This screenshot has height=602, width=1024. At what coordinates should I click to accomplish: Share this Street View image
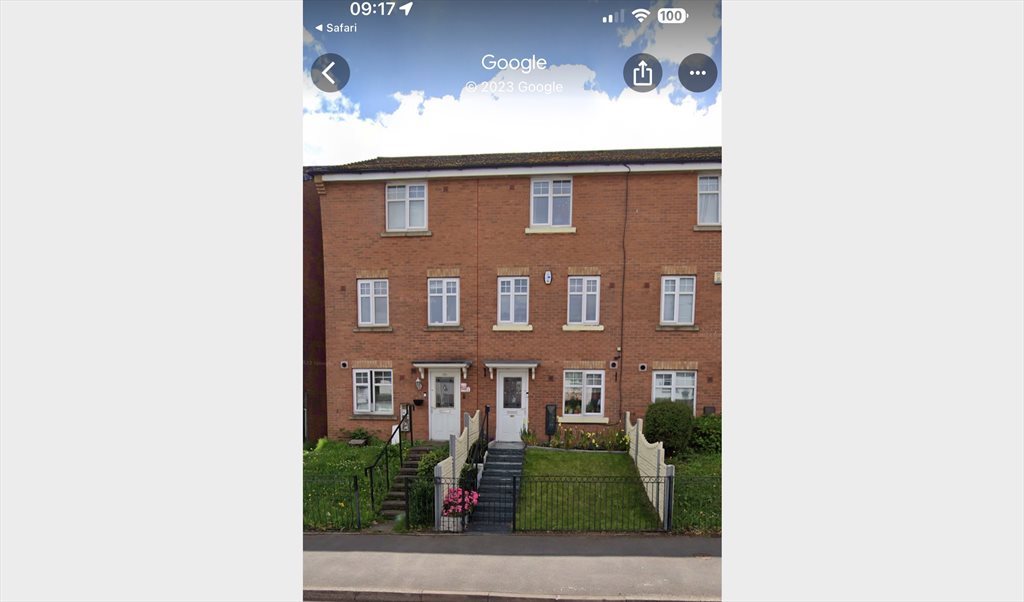click(643, 73)
